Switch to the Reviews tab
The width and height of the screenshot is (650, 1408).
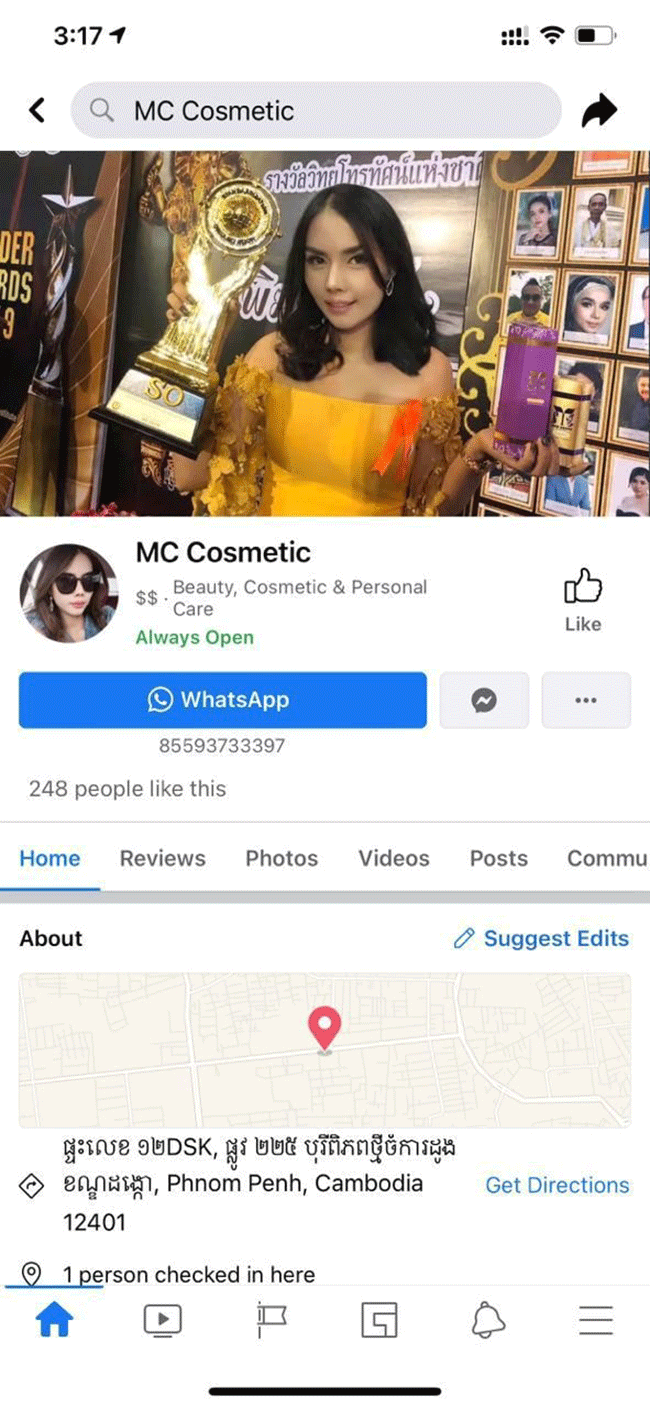pos(163,858)
